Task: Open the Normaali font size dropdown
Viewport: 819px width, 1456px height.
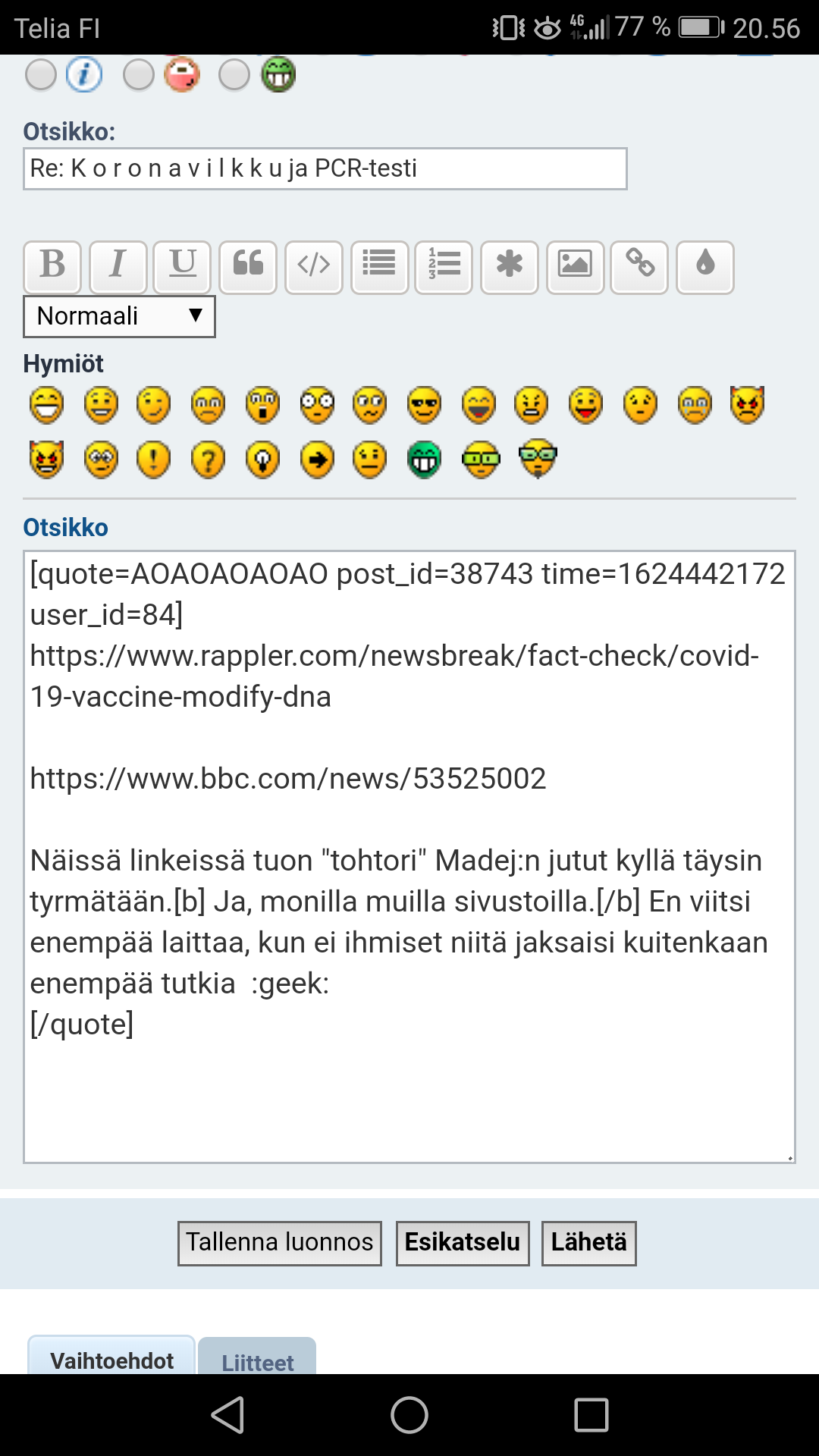Action: tap(120, 316)
